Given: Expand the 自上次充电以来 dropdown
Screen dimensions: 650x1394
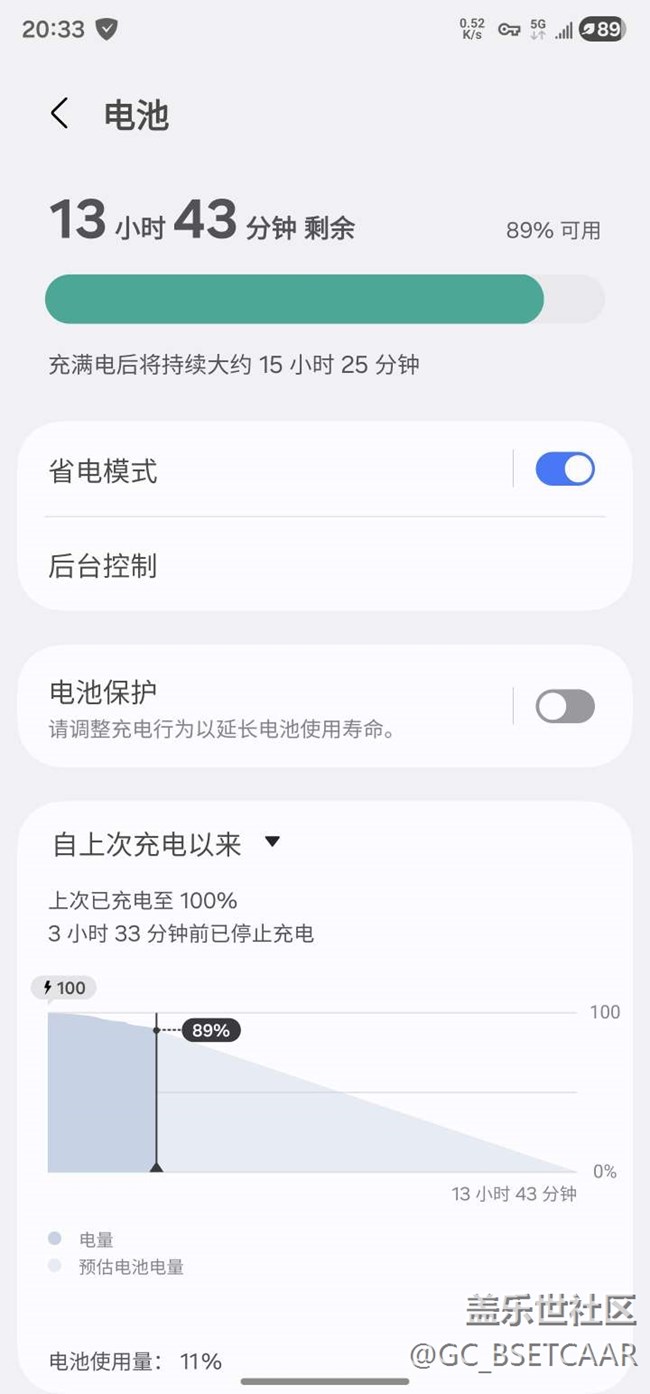Looking at the screenshot, I should (167, 844).
